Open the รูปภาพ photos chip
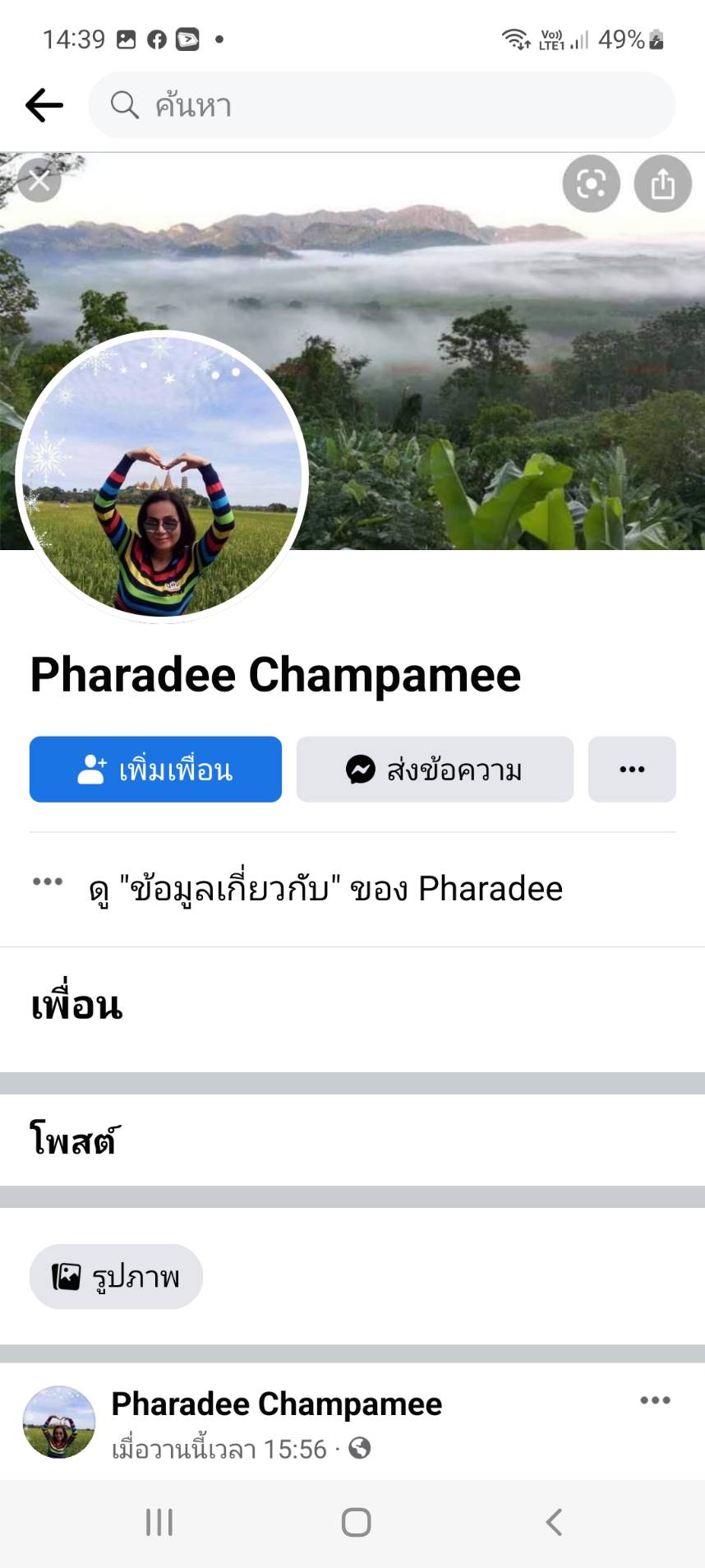The height and width of the screenshot is (1568, 705). [116, 1276]
